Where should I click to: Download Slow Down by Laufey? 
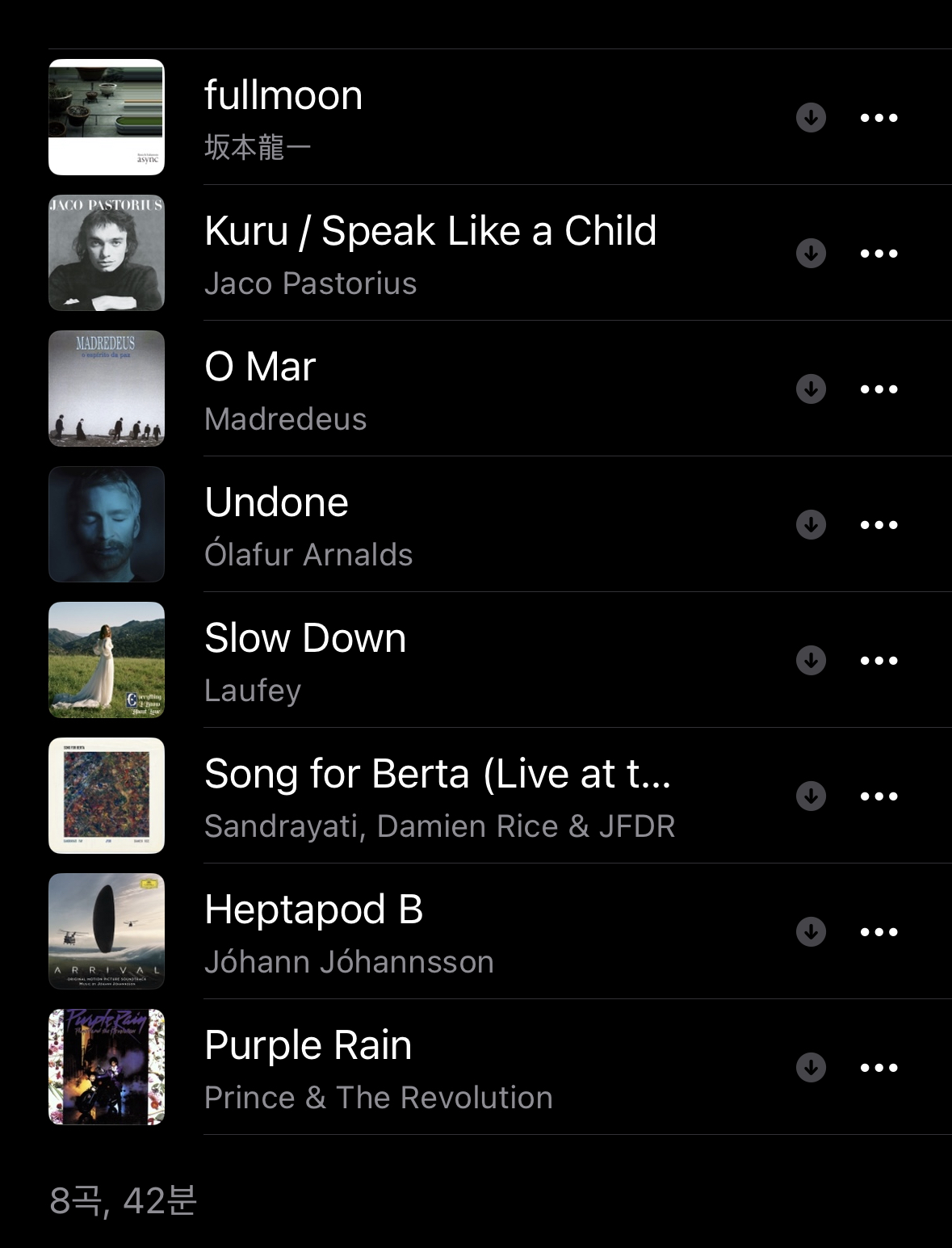coord(811,661)
